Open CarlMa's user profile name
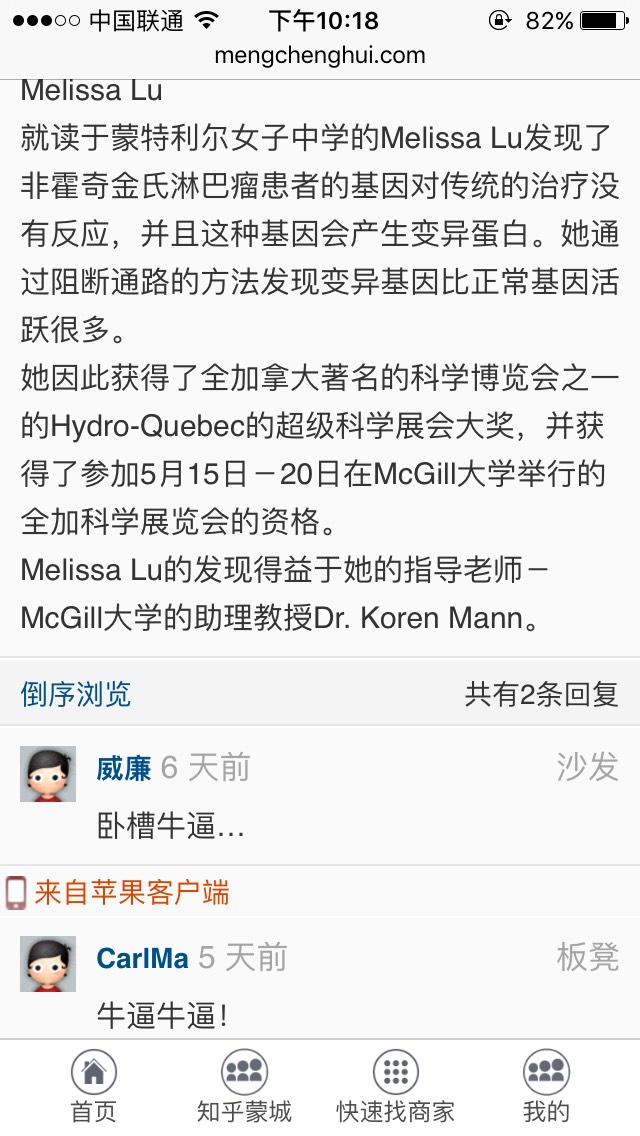 142,958
